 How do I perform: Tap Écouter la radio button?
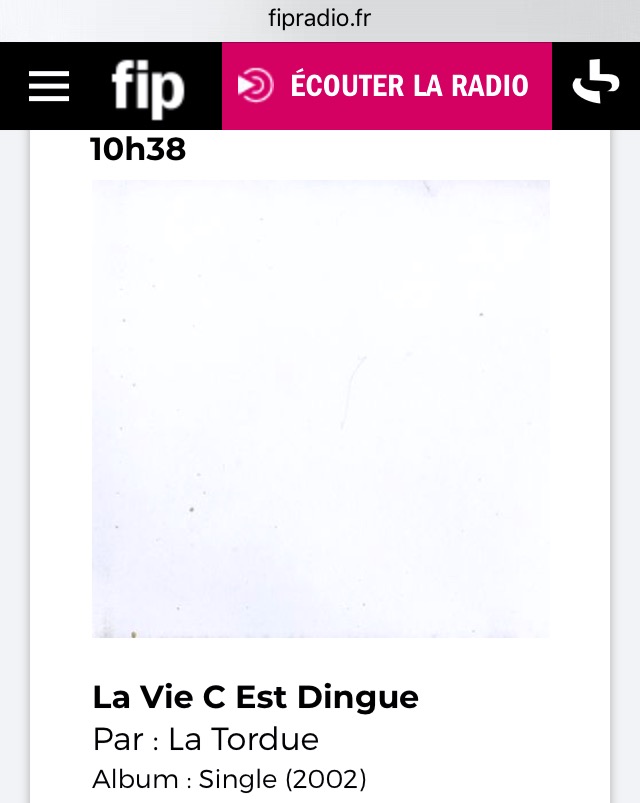[x=387, y=86]
